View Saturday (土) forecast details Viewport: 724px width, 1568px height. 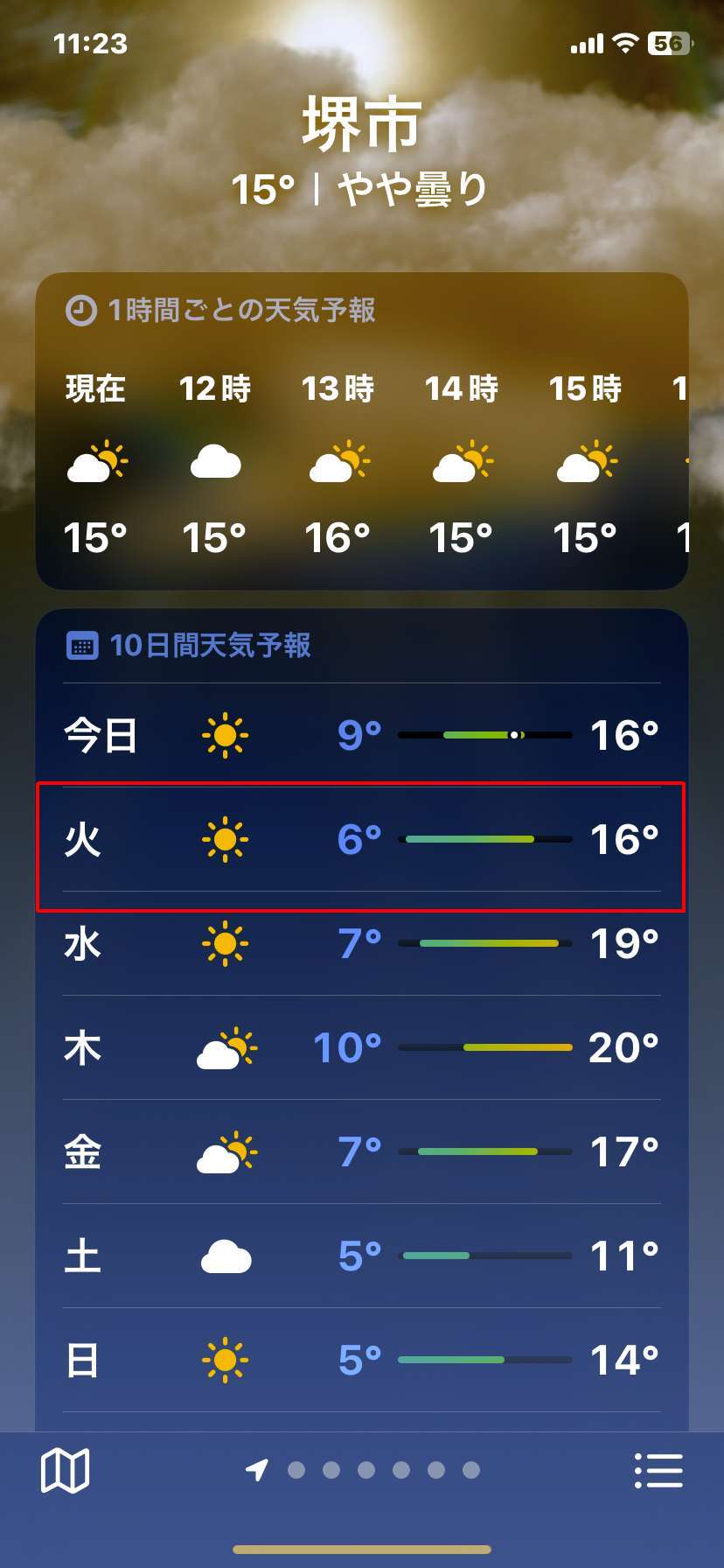pos(362,1256)
